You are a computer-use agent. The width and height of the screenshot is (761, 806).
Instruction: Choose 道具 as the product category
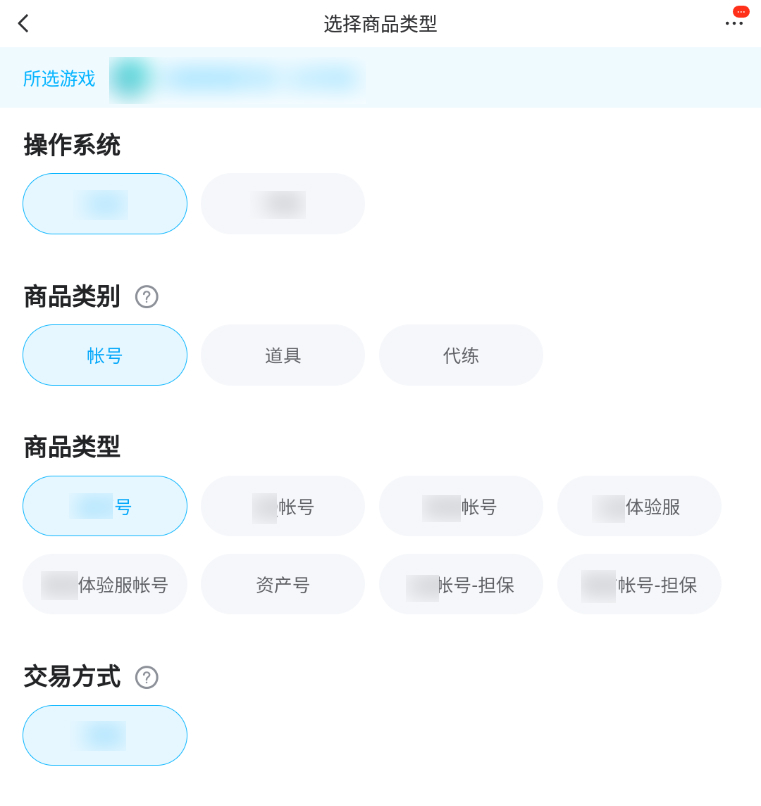(283, 355)
